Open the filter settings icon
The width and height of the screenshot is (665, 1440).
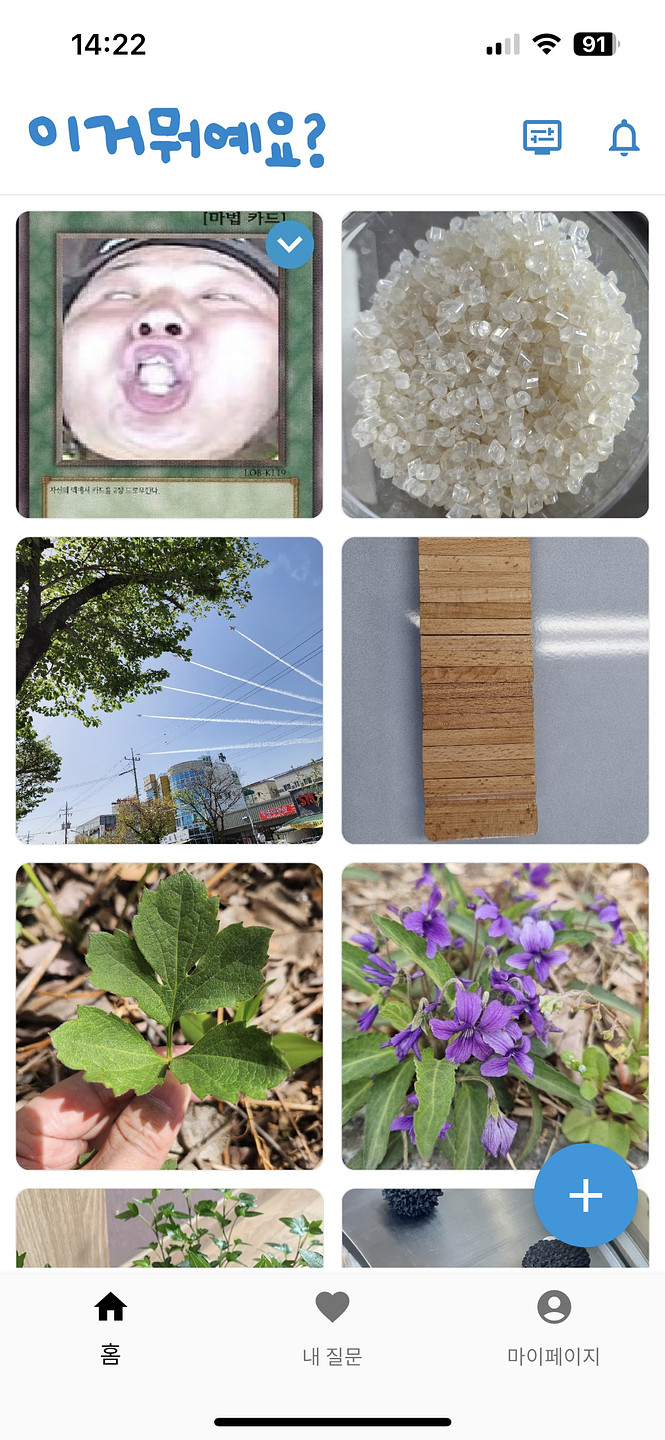click(542, 137)
